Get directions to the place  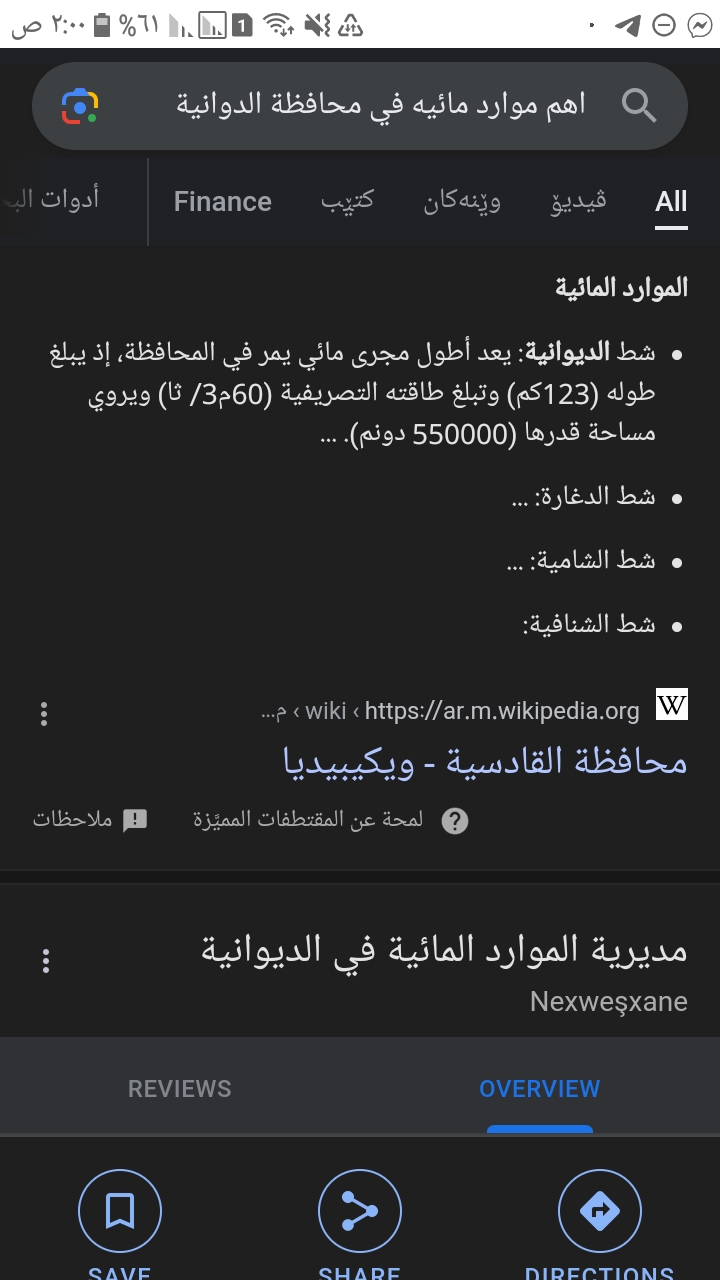(599, 1212)
